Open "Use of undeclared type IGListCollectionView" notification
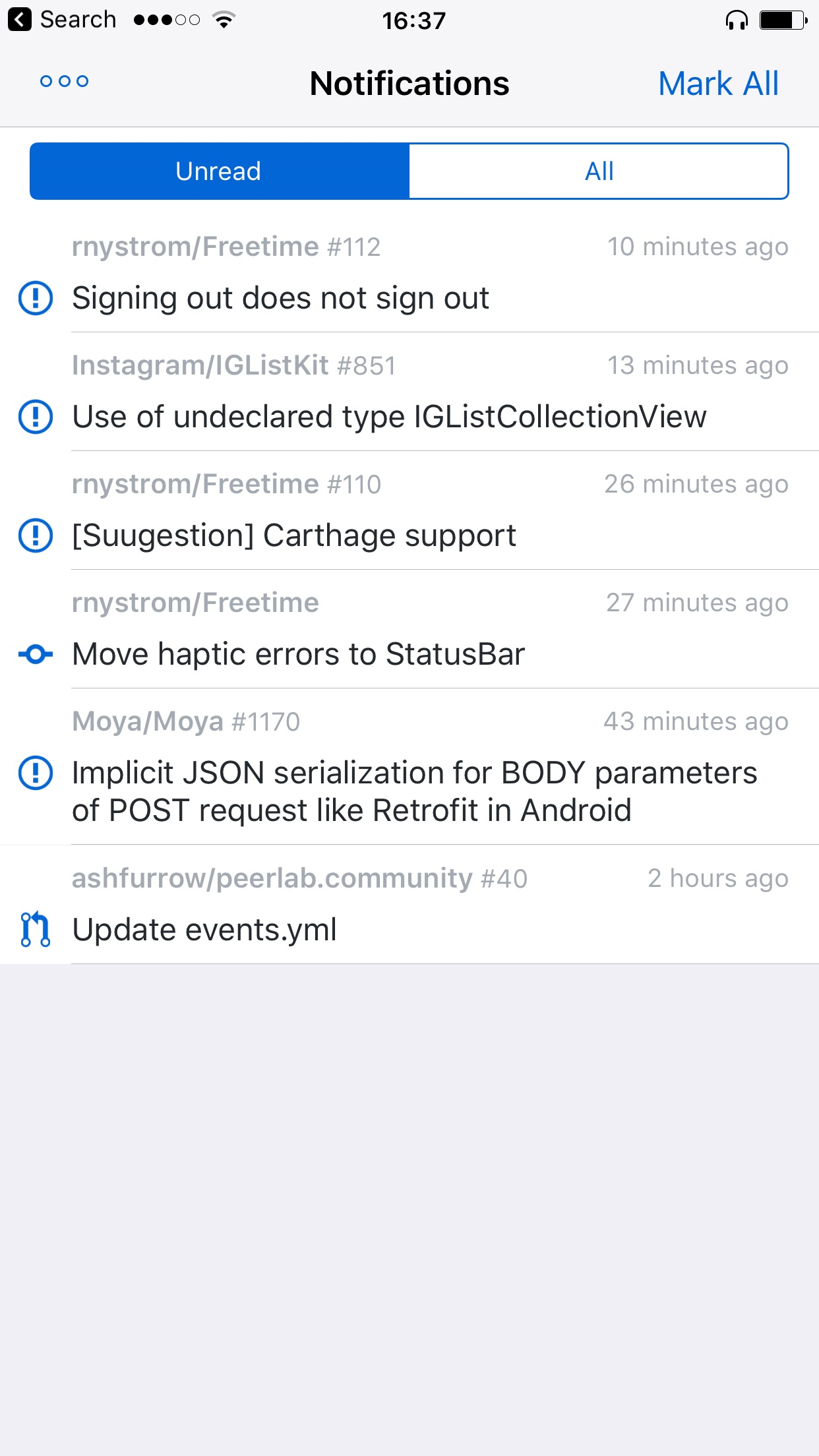 pyautogui.click(x=389, y=417)
